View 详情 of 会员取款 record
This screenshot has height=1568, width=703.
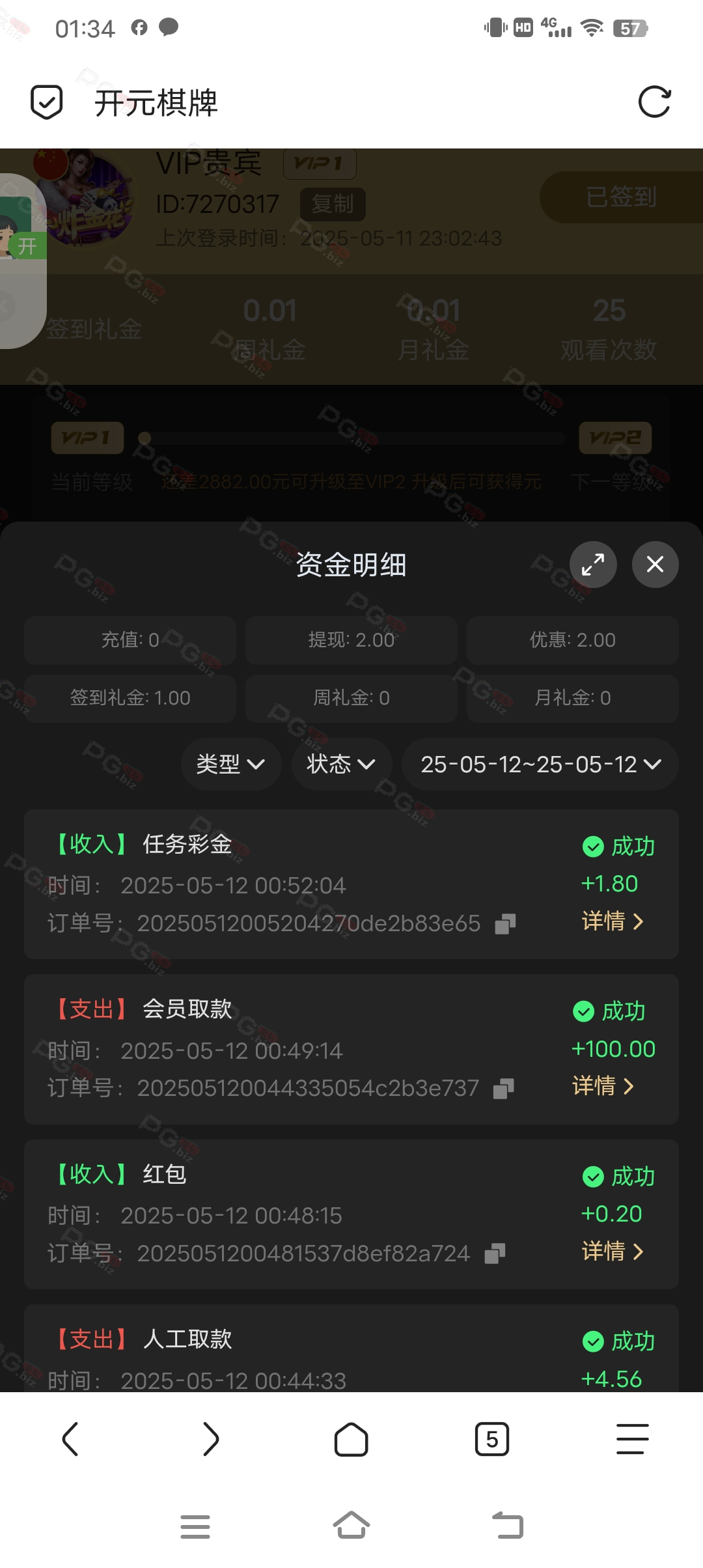[x=603, y=1085]
